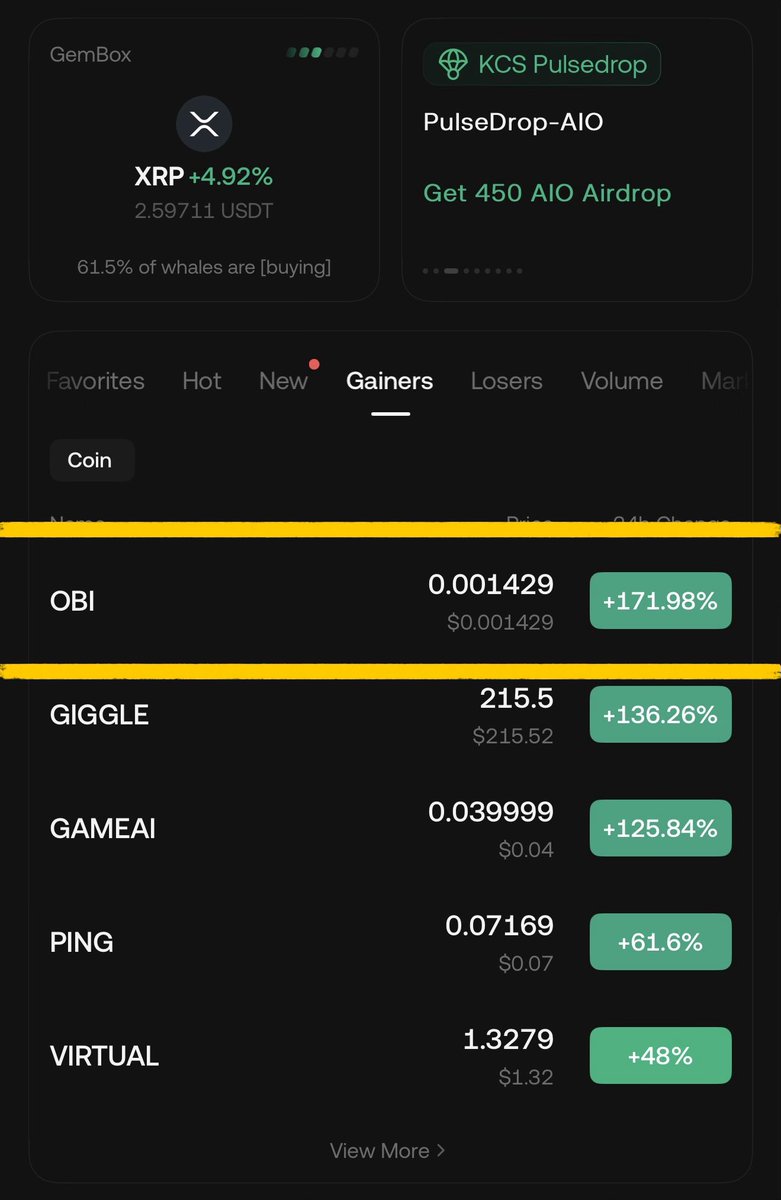Select the Gainers tab

(x=390, y=381)
